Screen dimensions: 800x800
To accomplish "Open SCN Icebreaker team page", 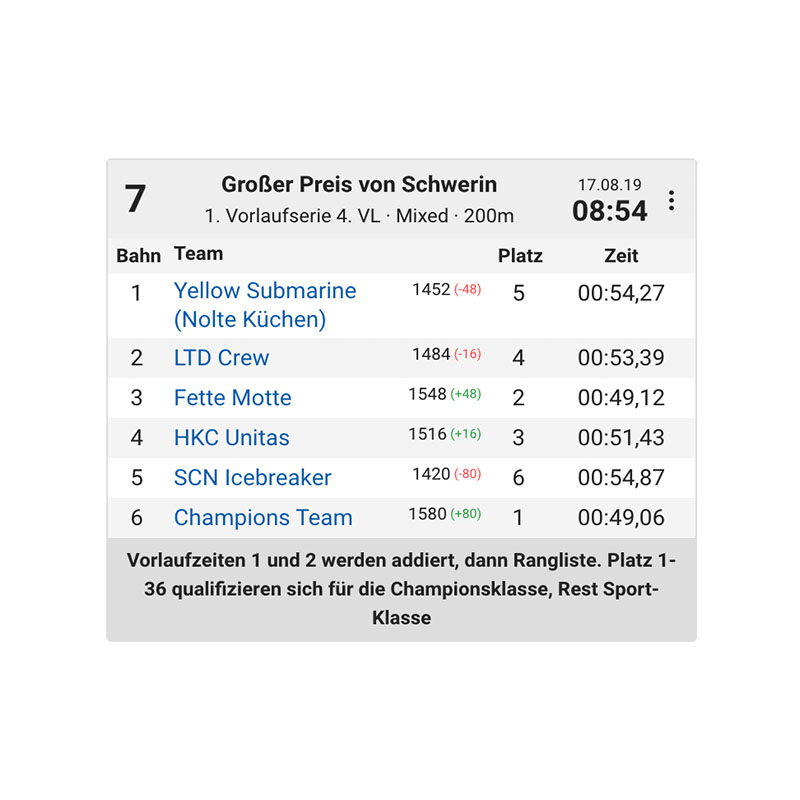I will point(252,478).
